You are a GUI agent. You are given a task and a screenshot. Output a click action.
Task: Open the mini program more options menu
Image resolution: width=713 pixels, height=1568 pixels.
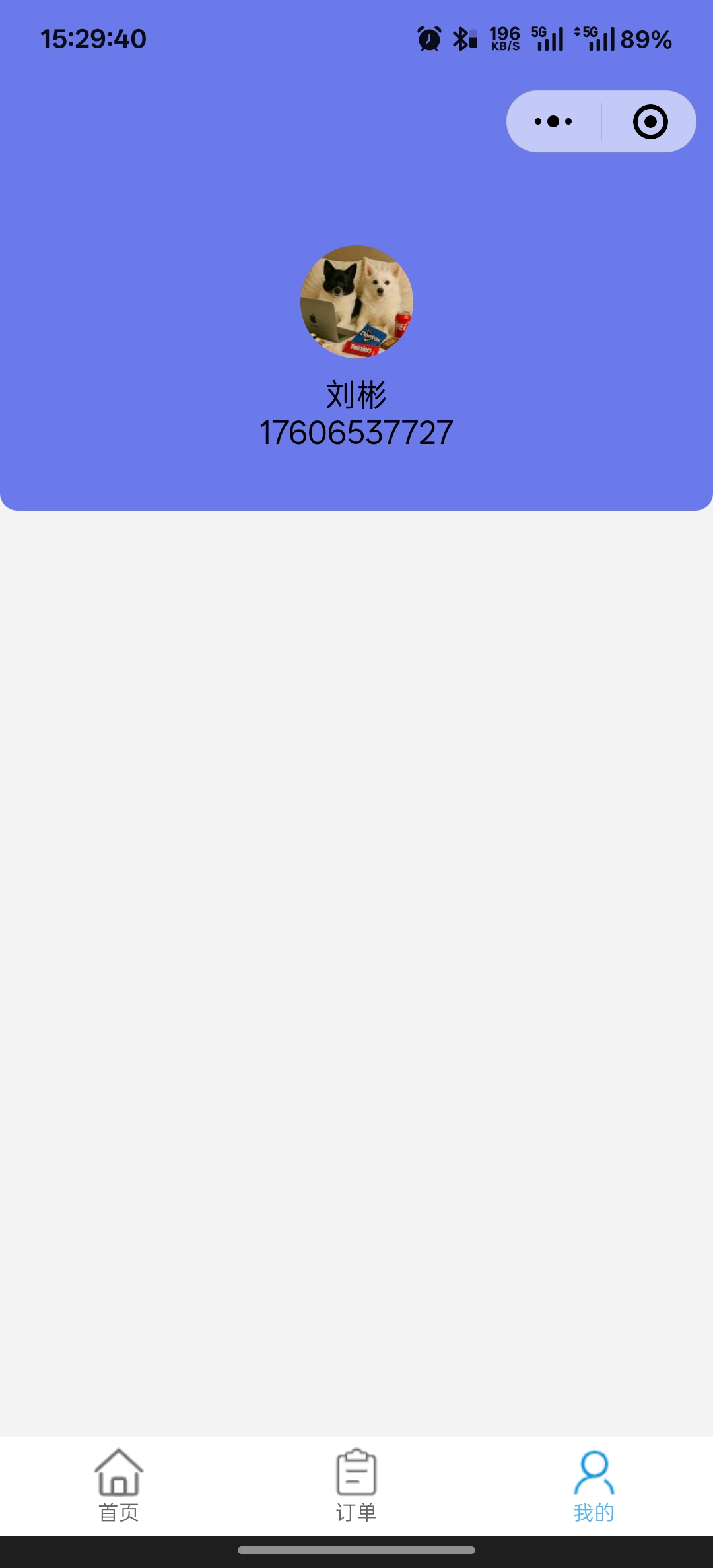click(553, 121)
